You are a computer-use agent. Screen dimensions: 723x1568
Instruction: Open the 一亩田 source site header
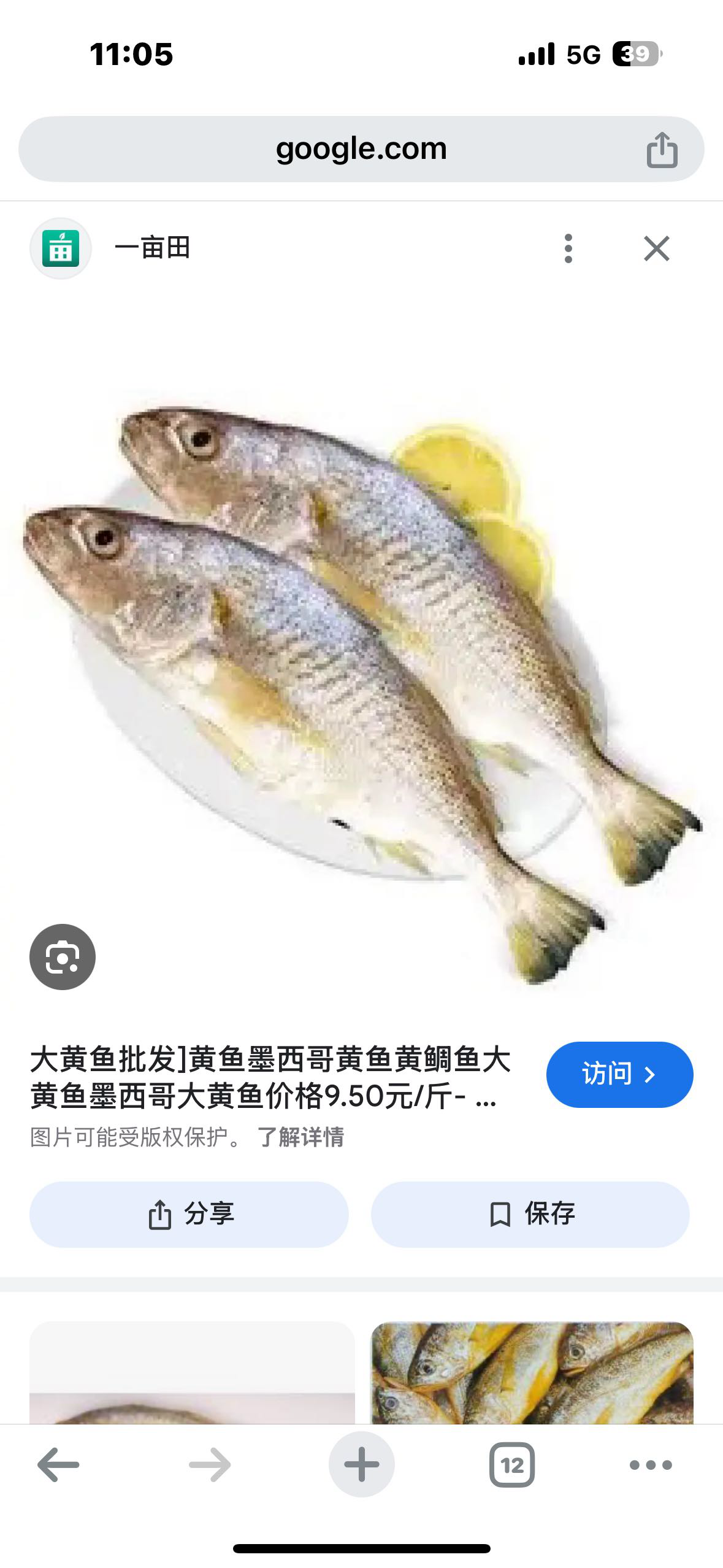pos(152,248)
